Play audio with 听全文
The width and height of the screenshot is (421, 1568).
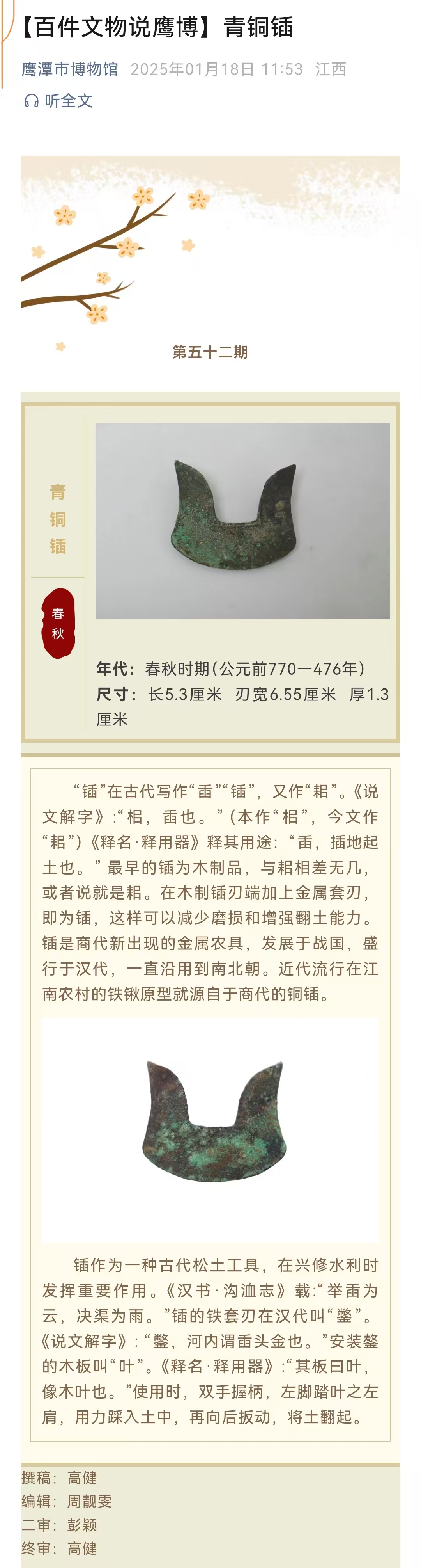point(59,101)
